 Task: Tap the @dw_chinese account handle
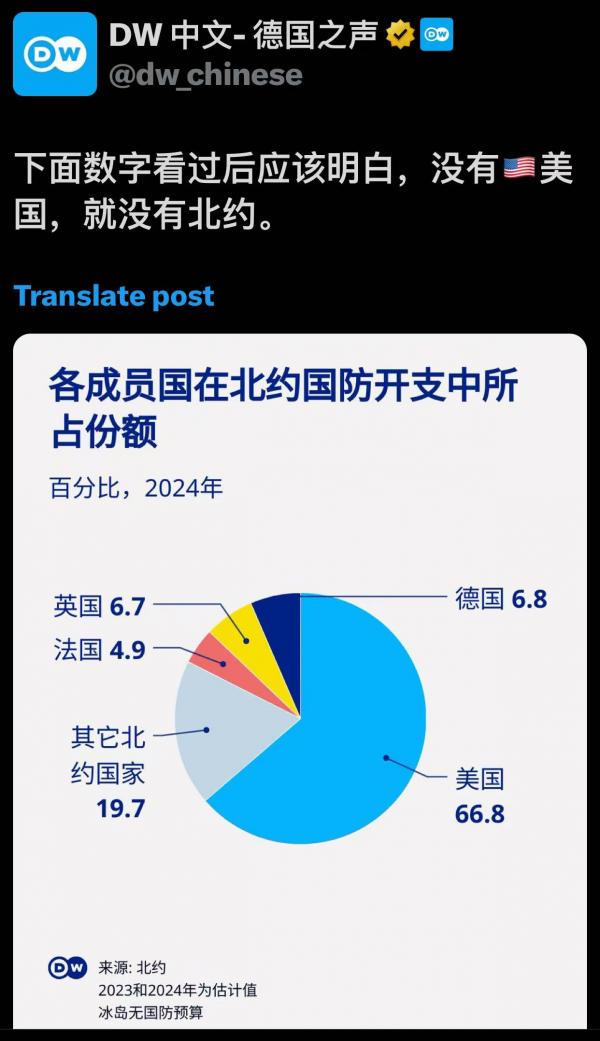(x=205, y=75)
